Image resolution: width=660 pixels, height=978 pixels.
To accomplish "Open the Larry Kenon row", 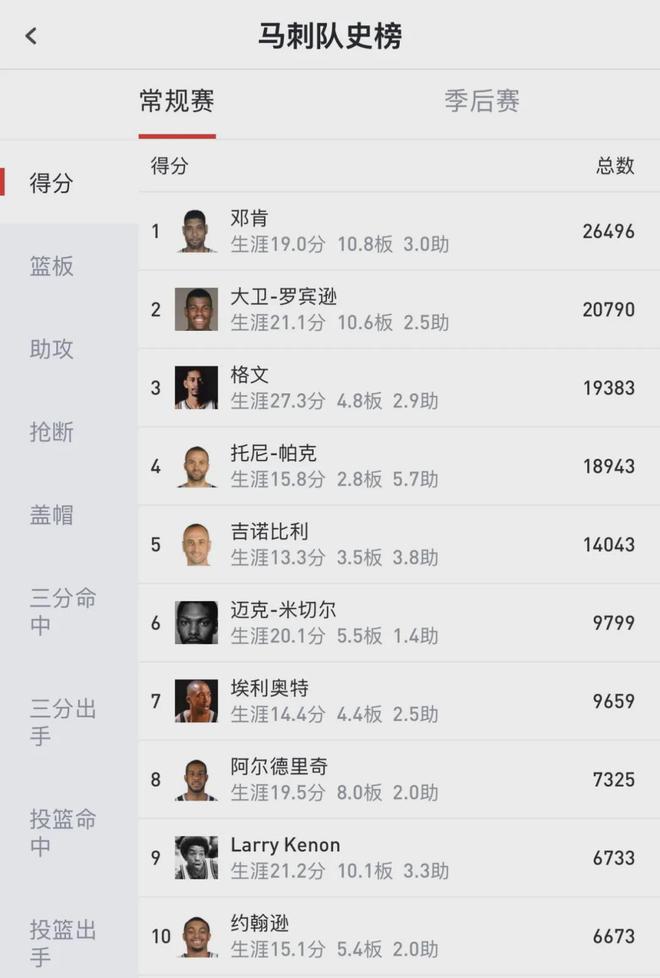I will click(x=398, y=858).
